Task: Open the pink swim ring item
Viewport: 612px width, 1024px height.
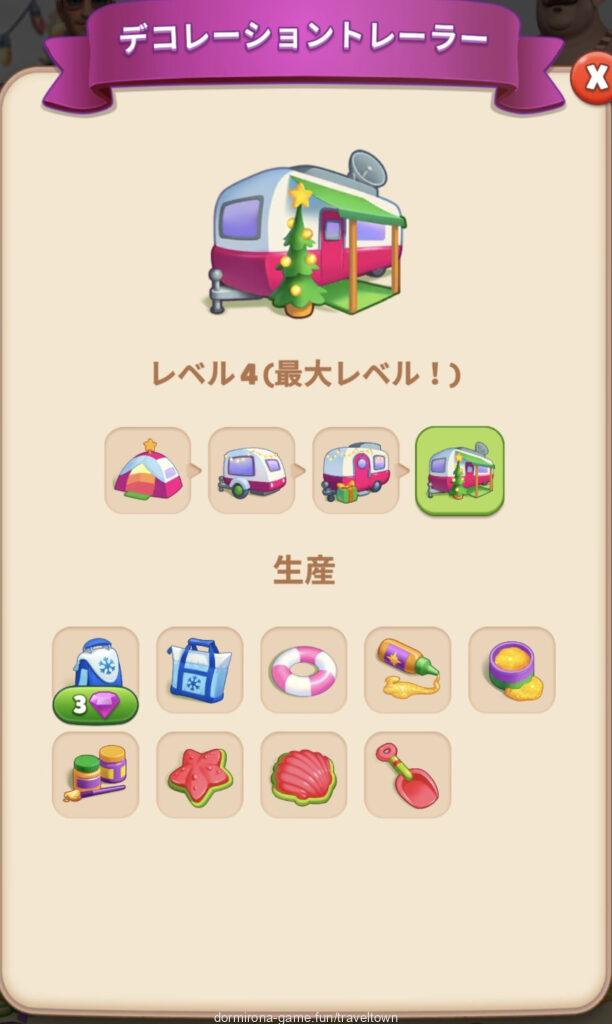Action: coord(304,670)
